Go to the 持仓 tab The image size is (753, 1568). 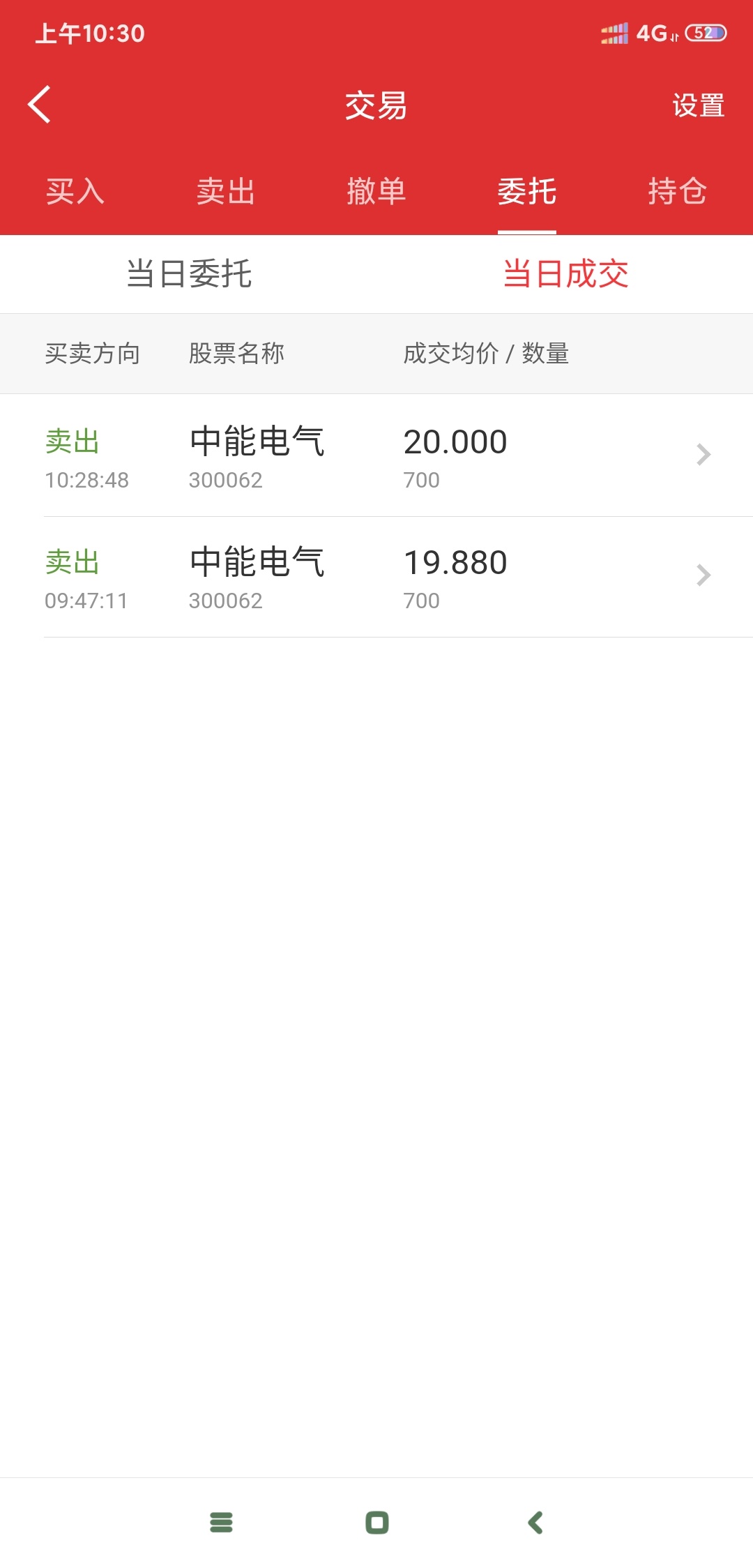click(678, 191)
